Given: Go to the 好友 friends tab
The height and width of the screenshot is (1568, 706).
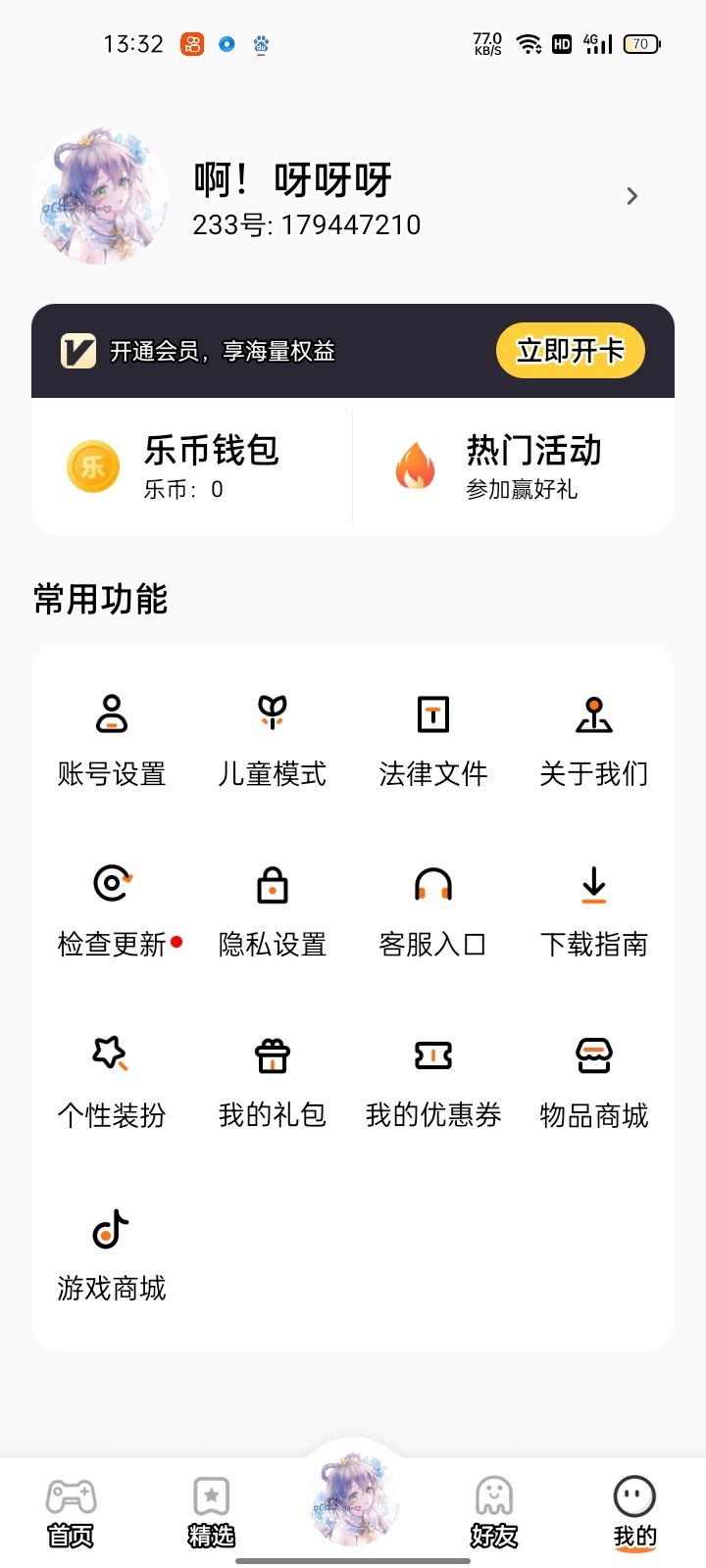Looking at the screenshot, I should [x=493, y=1512].
